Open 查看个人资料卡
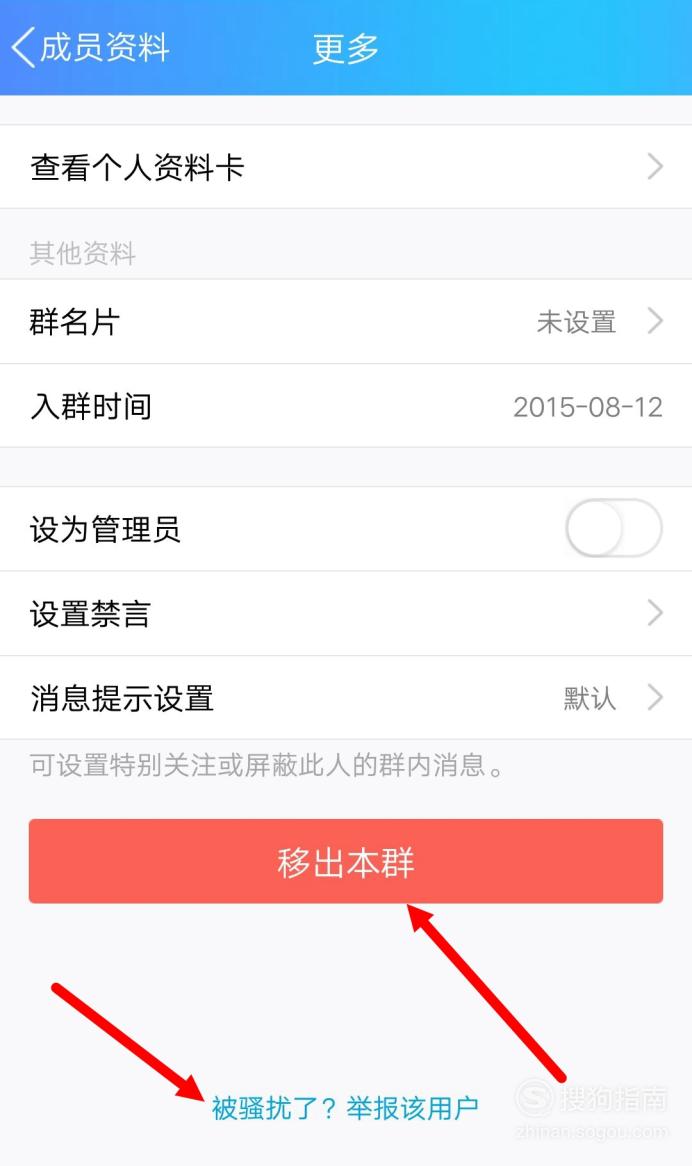The height and width of the screenshot is (1166, 692). pos(346,167)
